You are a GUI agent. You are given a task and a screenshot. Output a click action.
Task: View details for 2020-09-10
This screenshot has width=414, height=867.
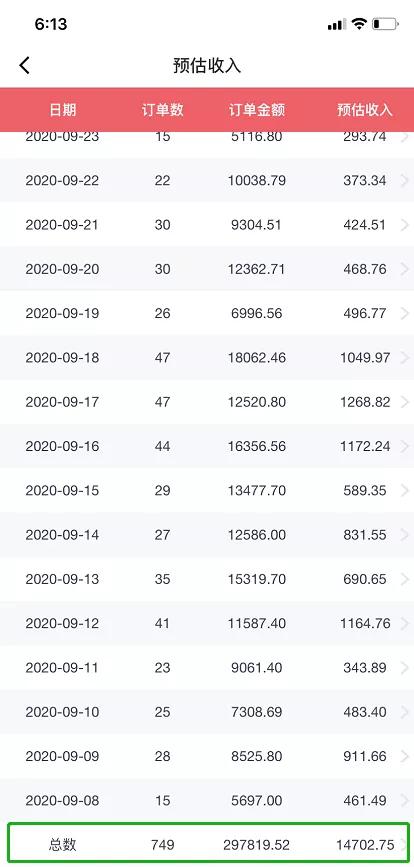(207, 712)
